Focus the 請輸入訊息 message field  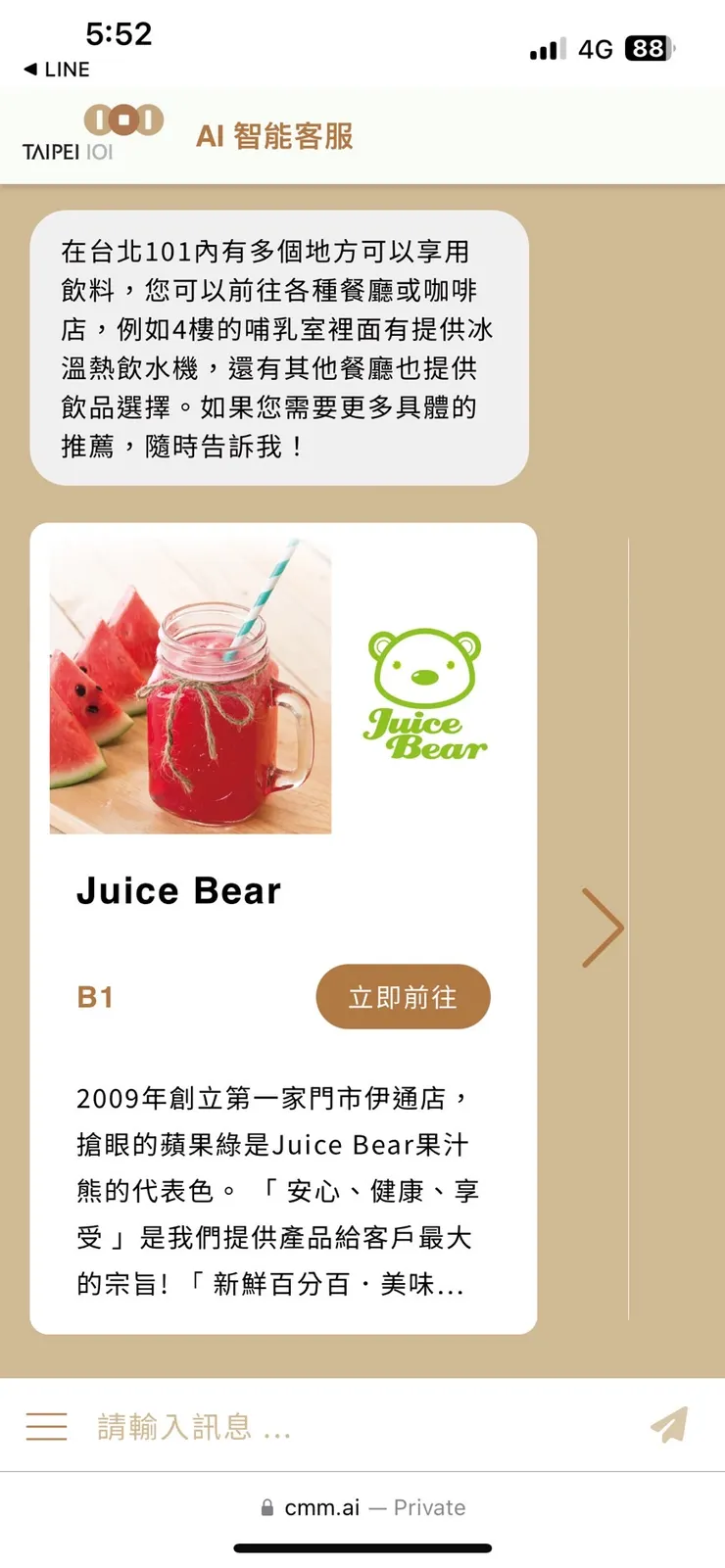point(353,1426)
